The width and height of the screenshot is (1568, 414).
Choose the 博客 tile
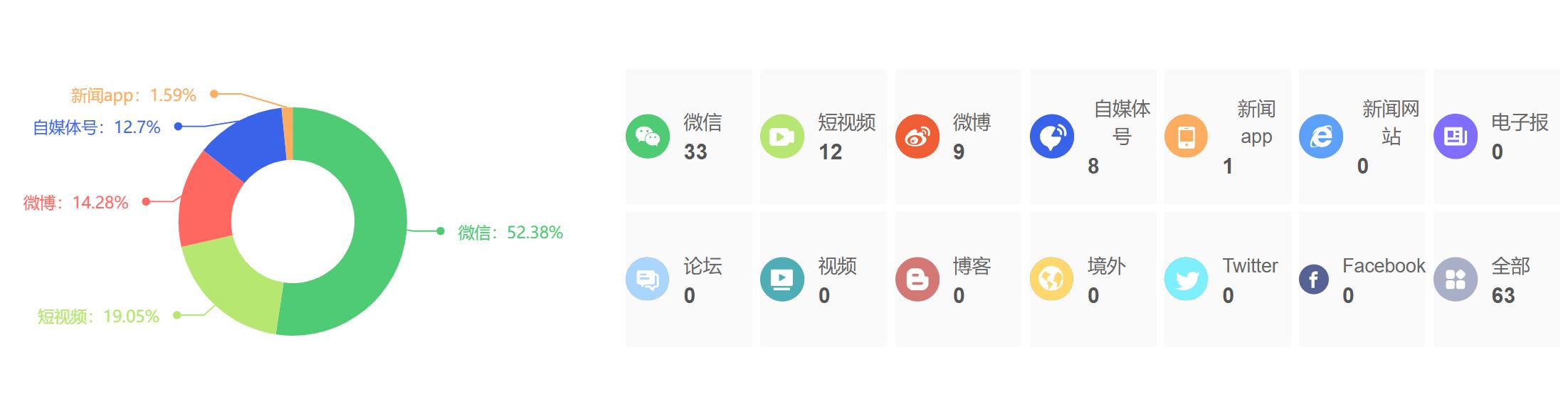[957, 280]
